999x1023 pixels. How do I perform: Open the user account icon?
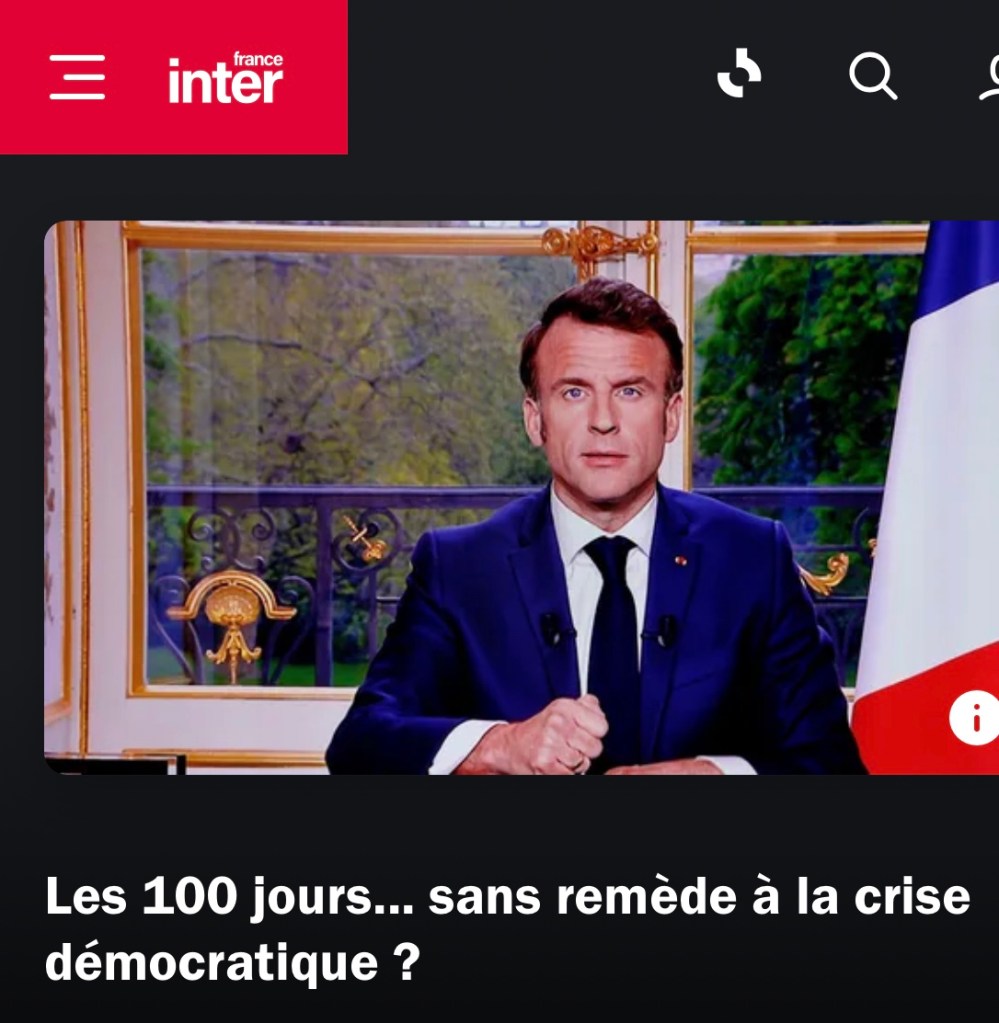point(989,77)
